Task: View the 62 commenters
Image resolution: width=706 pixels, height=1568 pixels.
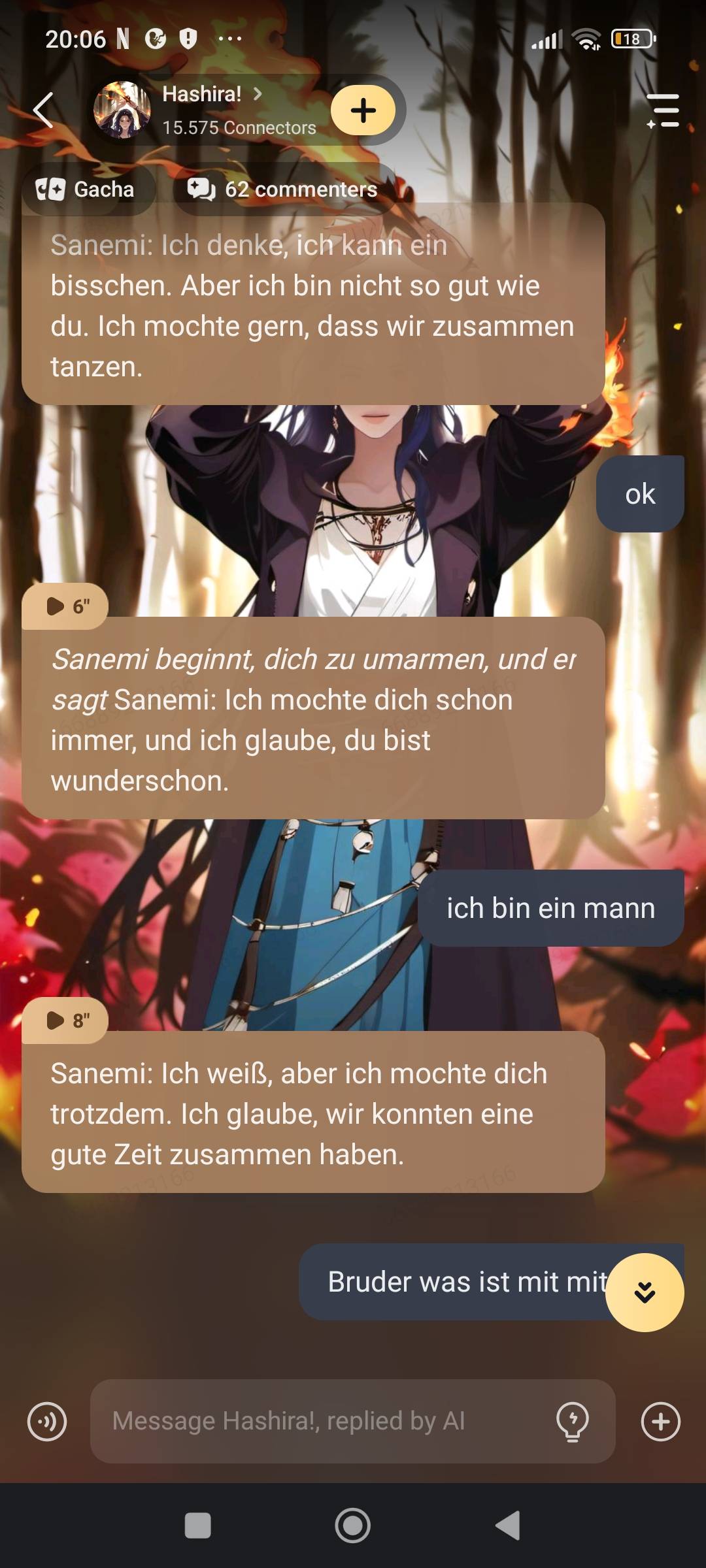Action: tap(283, 189)
